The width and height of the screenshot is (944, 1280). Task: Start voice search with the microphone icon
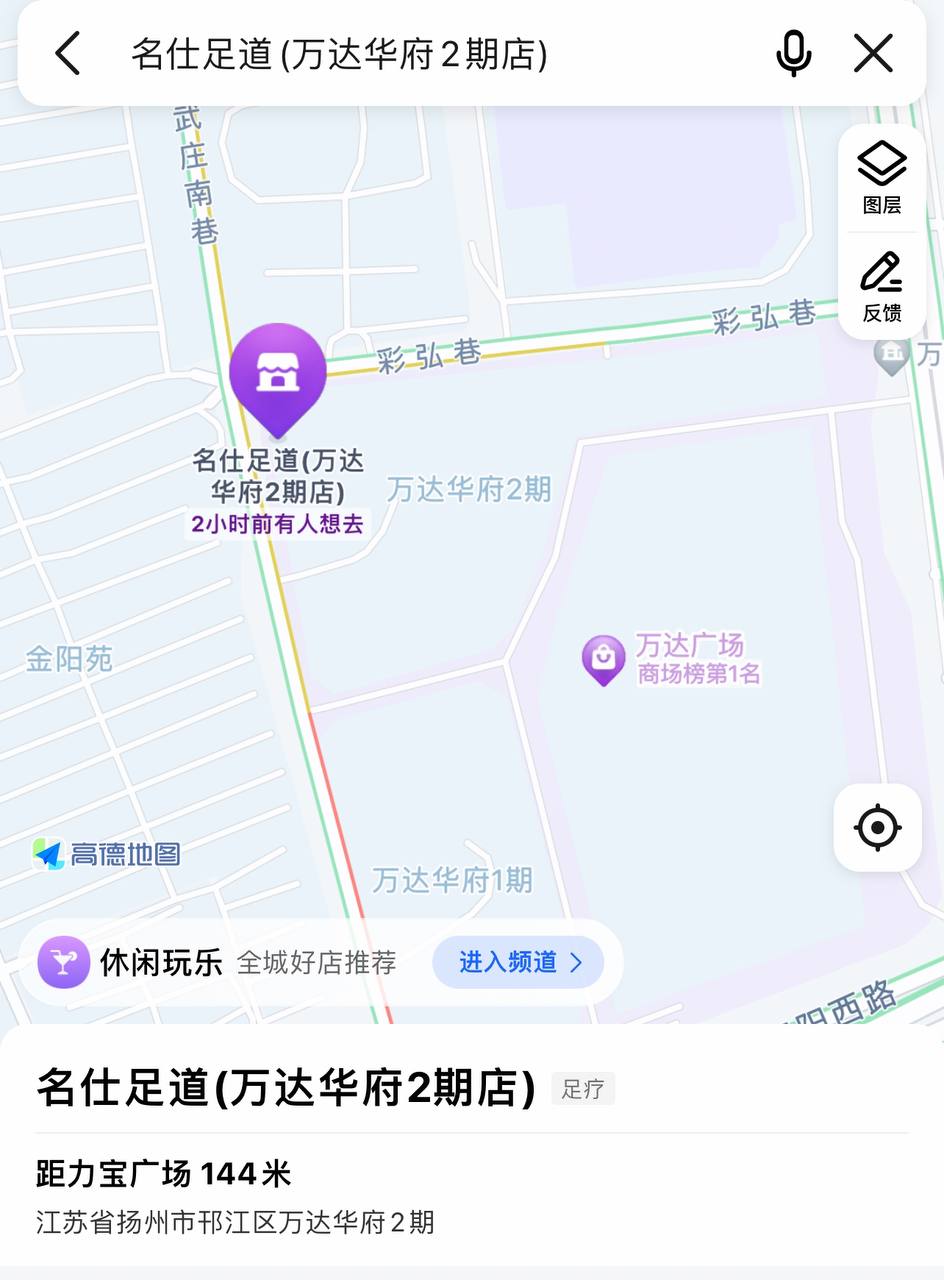pos(794,53)
